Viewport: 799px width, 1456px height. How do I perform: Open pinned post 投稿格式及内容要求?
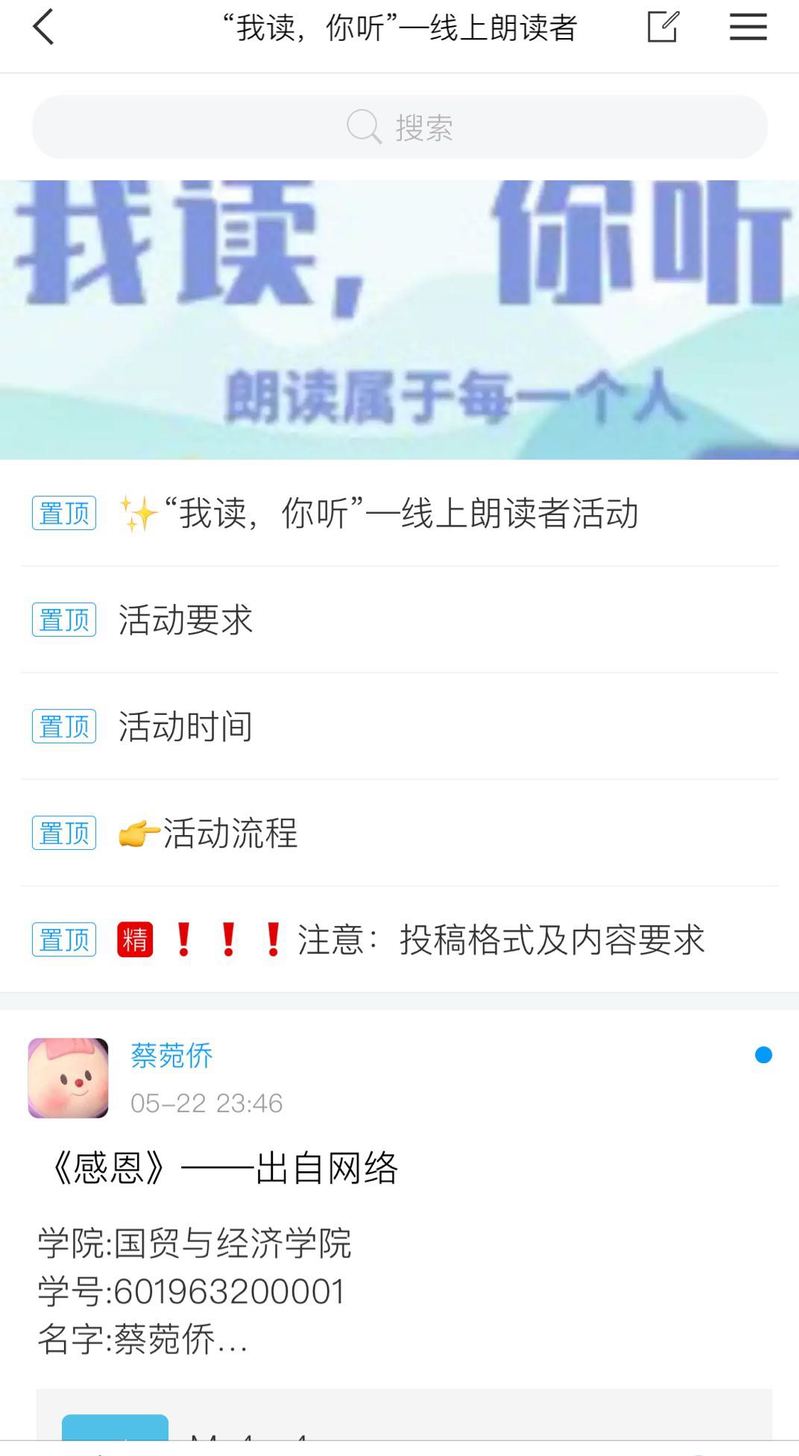[x=500, y=940]
